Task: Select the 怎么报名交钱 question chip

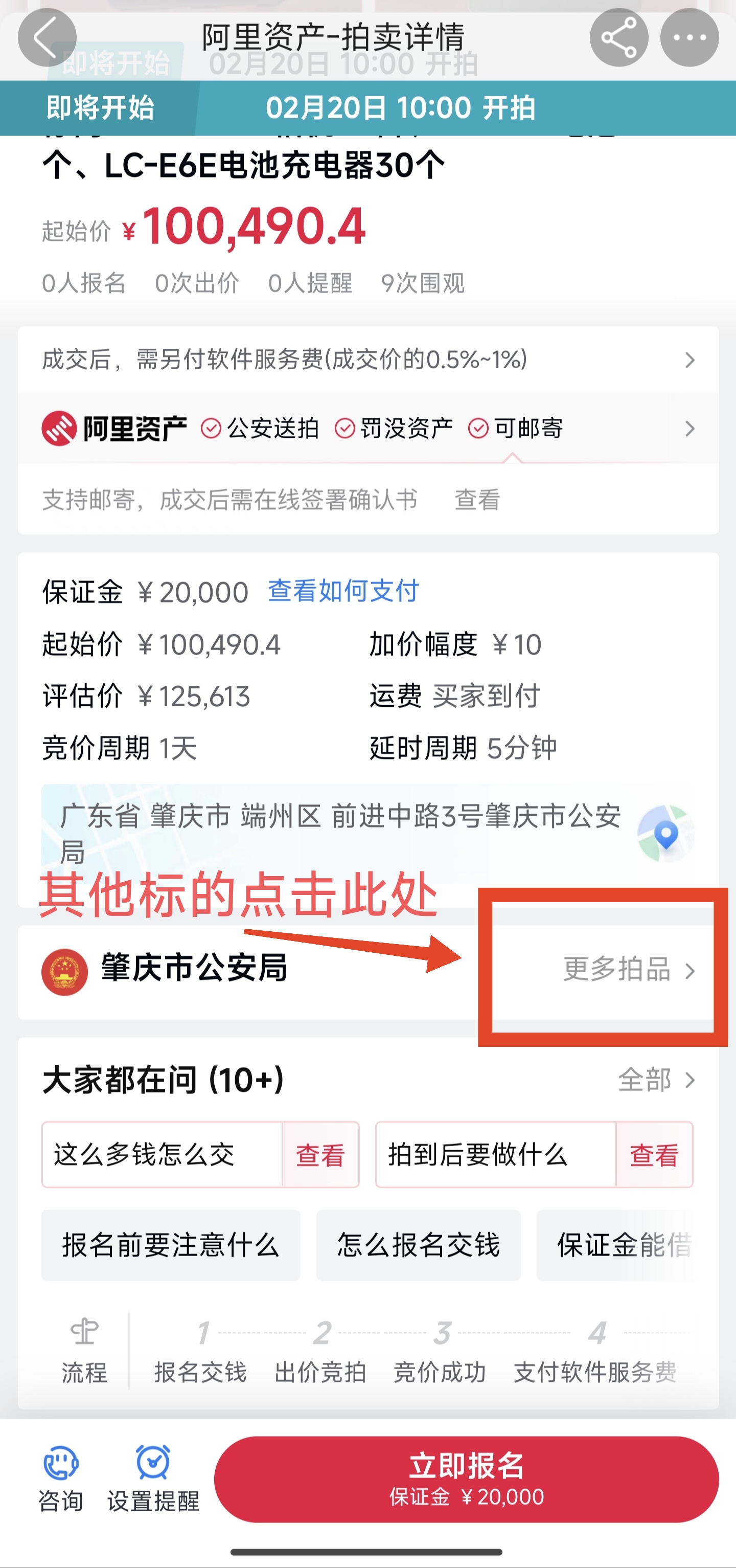Action: pos(418,1245)
